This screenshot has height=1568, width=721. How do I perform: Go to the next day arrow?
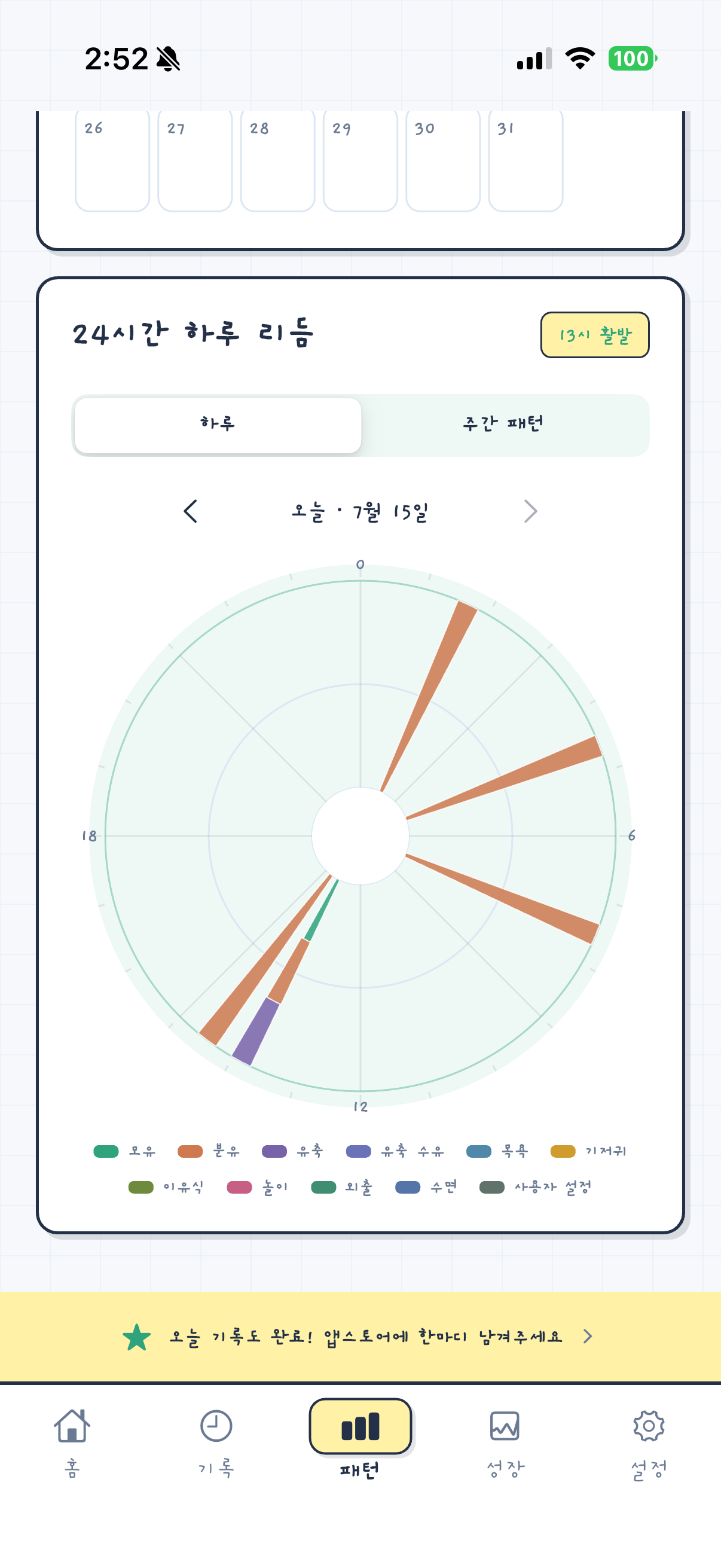click(x=530, y=511)
